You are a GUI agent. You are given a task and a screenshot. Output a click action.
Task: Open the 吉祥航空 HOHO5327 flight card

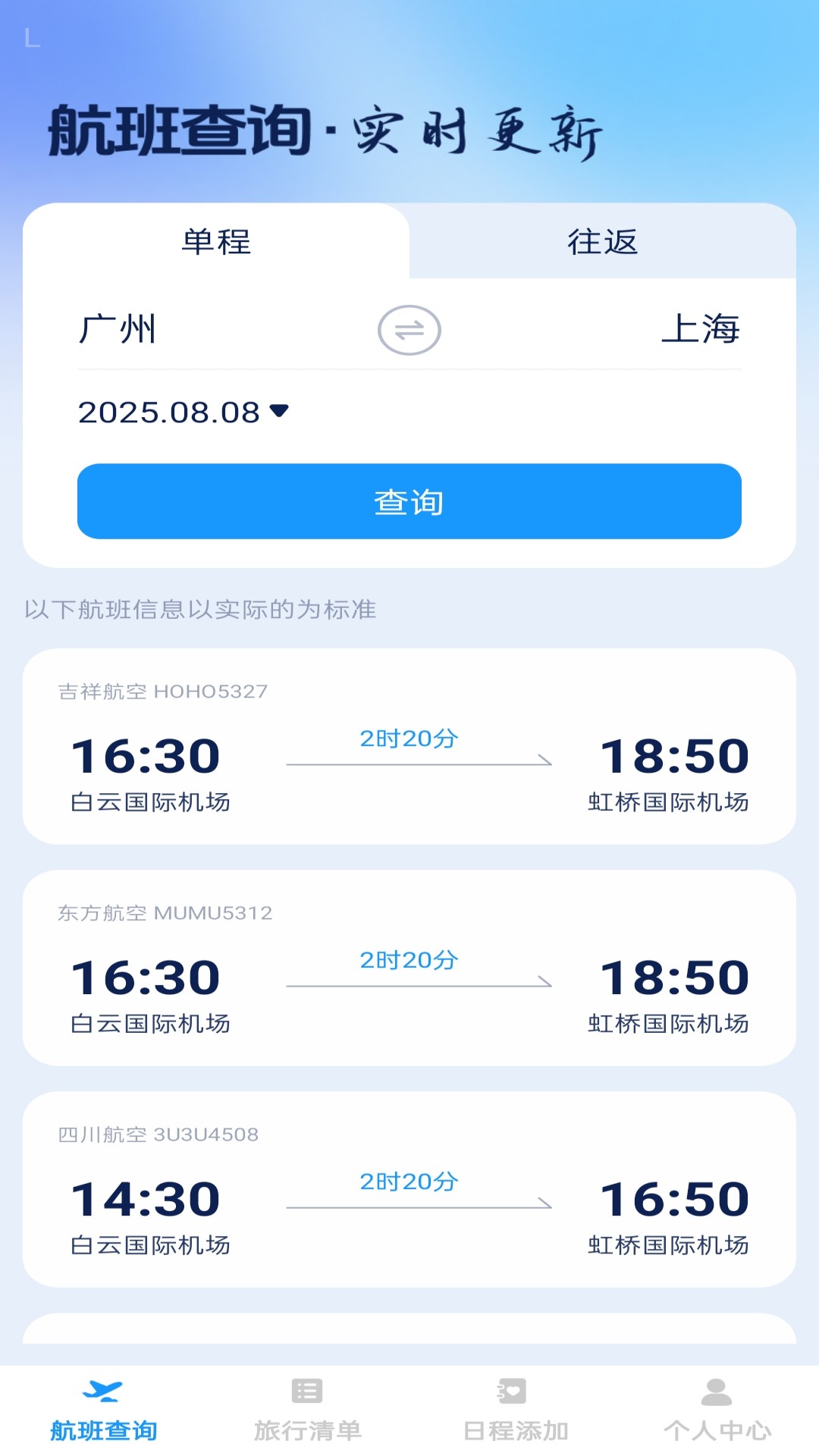coord(409,747)
